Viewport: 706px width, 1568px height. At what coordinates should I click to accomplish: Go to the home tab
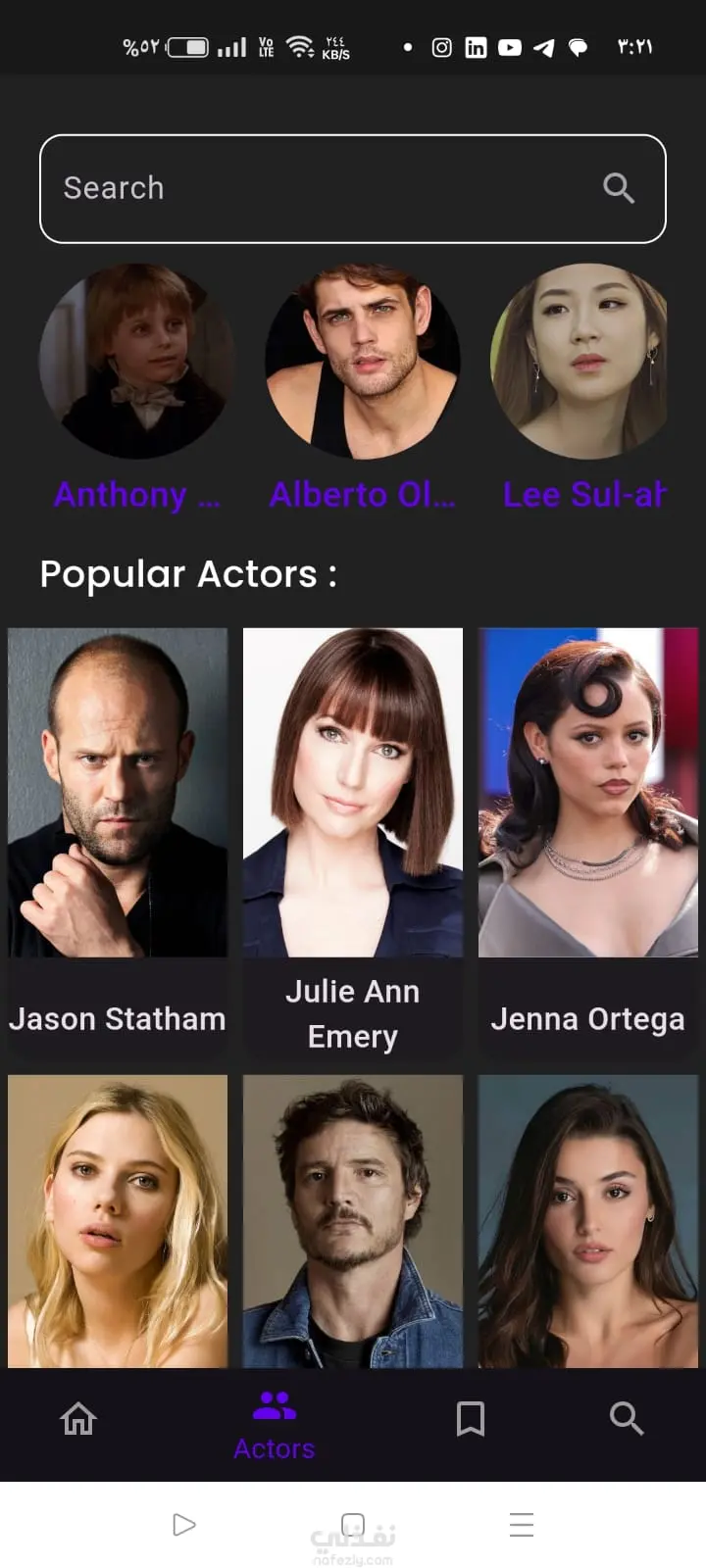pos(78,1418)
